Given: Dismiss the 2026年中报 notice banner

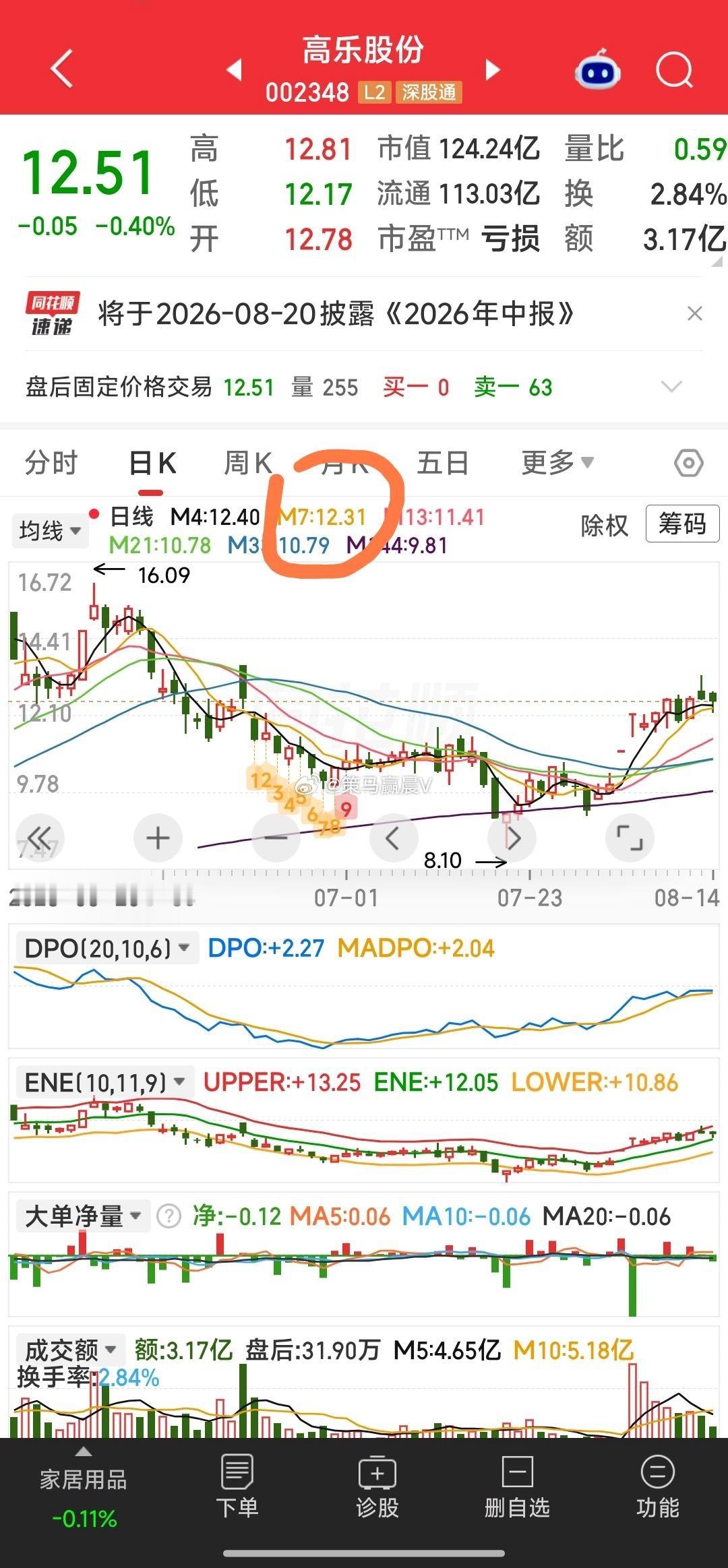Looking at the screenshot, I should (x=694, y=313).
